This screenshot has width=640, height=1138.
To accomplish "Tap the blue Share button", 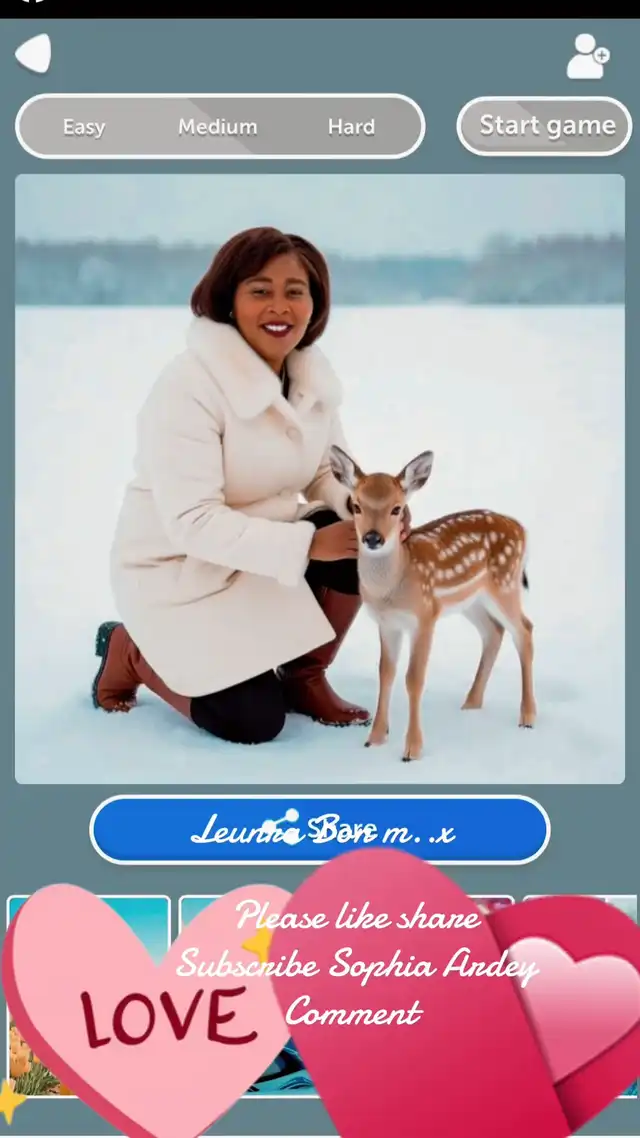I will pyautogui.click(x=320, y=829).
